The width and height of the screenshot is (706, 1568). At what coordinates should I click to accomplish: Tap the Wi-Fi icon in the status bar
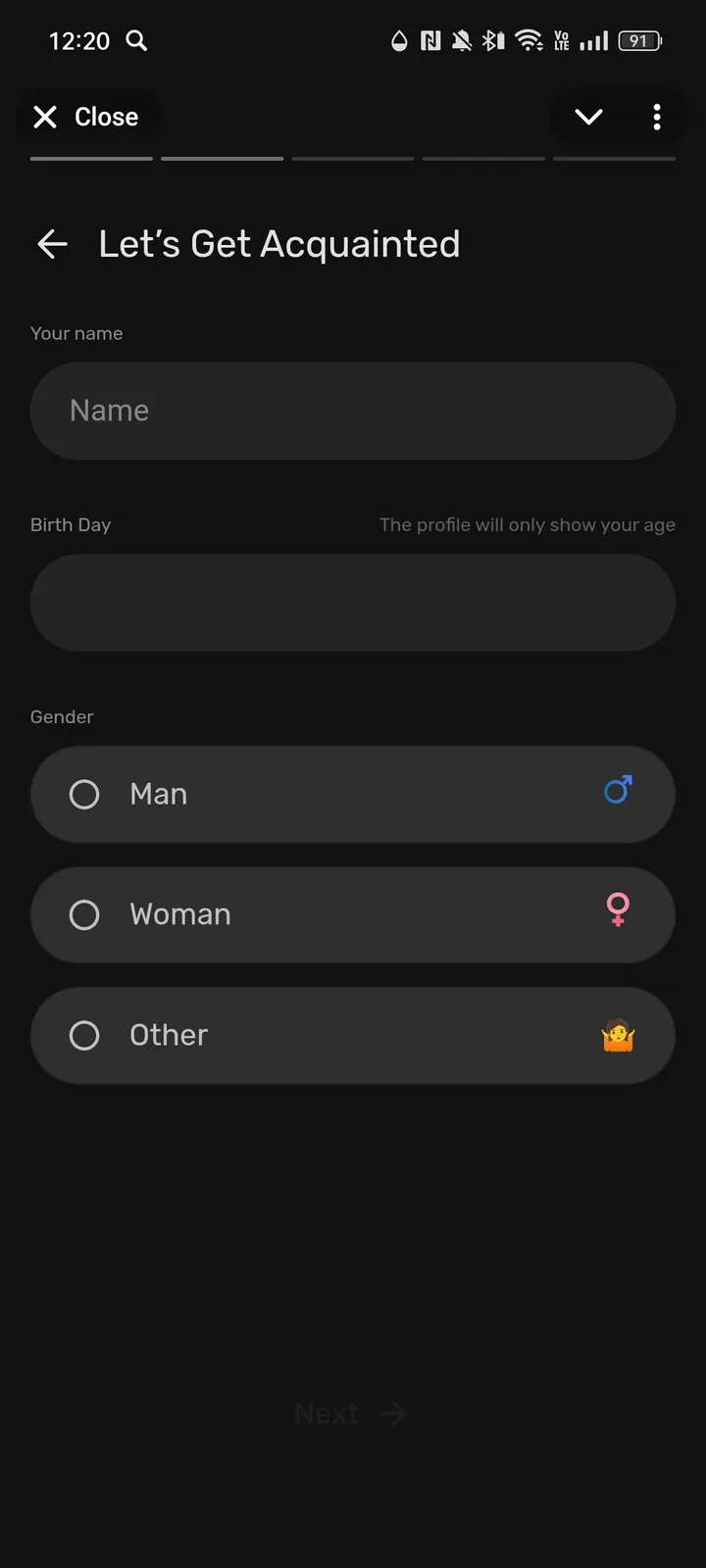529,40
